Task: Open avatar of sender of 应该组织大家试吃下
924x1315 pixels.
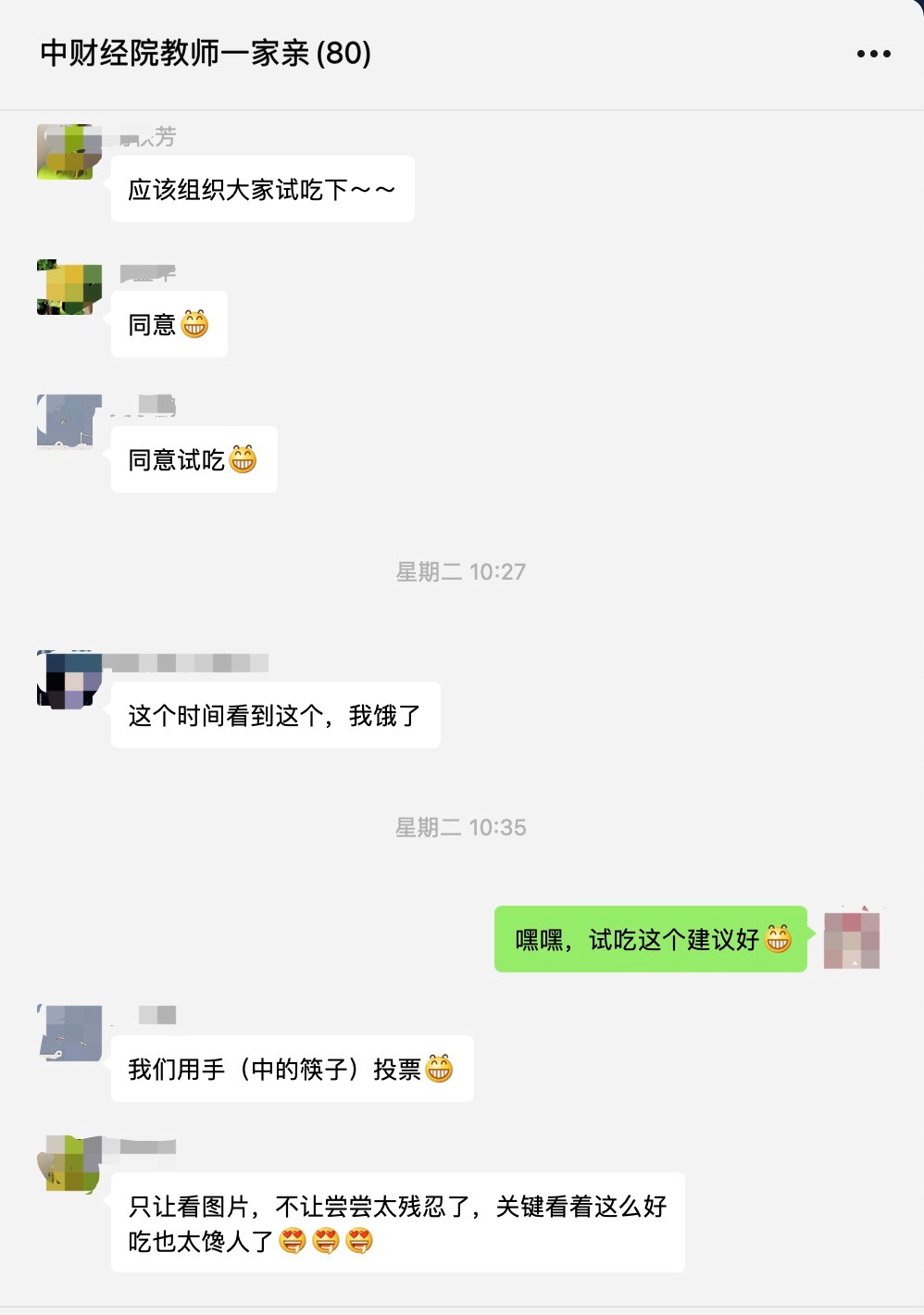Action: [69, 152]
